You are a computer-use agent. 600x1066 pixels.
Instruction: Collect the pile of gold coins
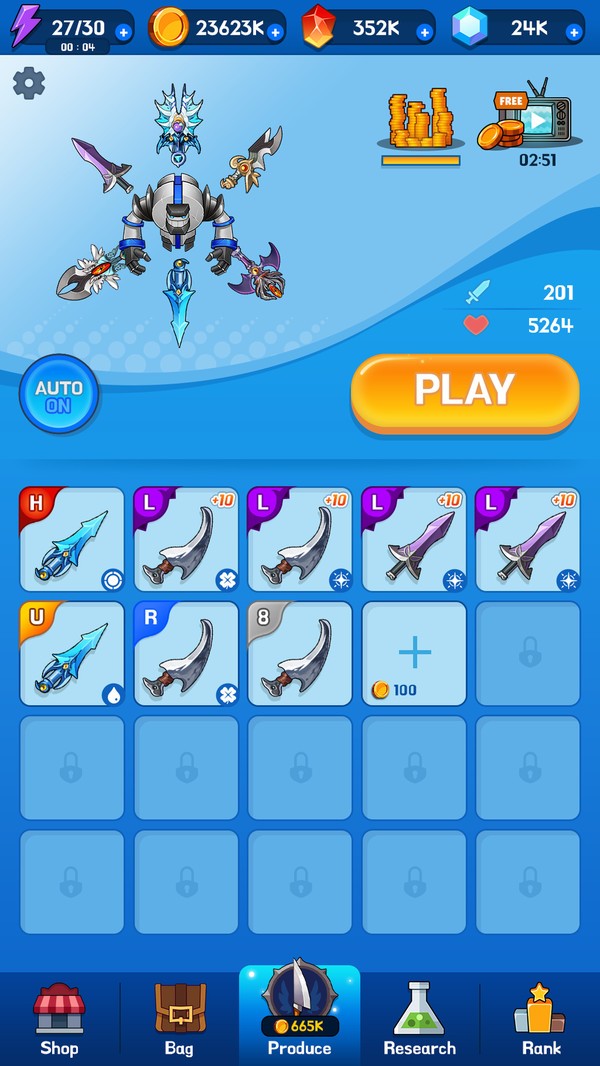420,123
